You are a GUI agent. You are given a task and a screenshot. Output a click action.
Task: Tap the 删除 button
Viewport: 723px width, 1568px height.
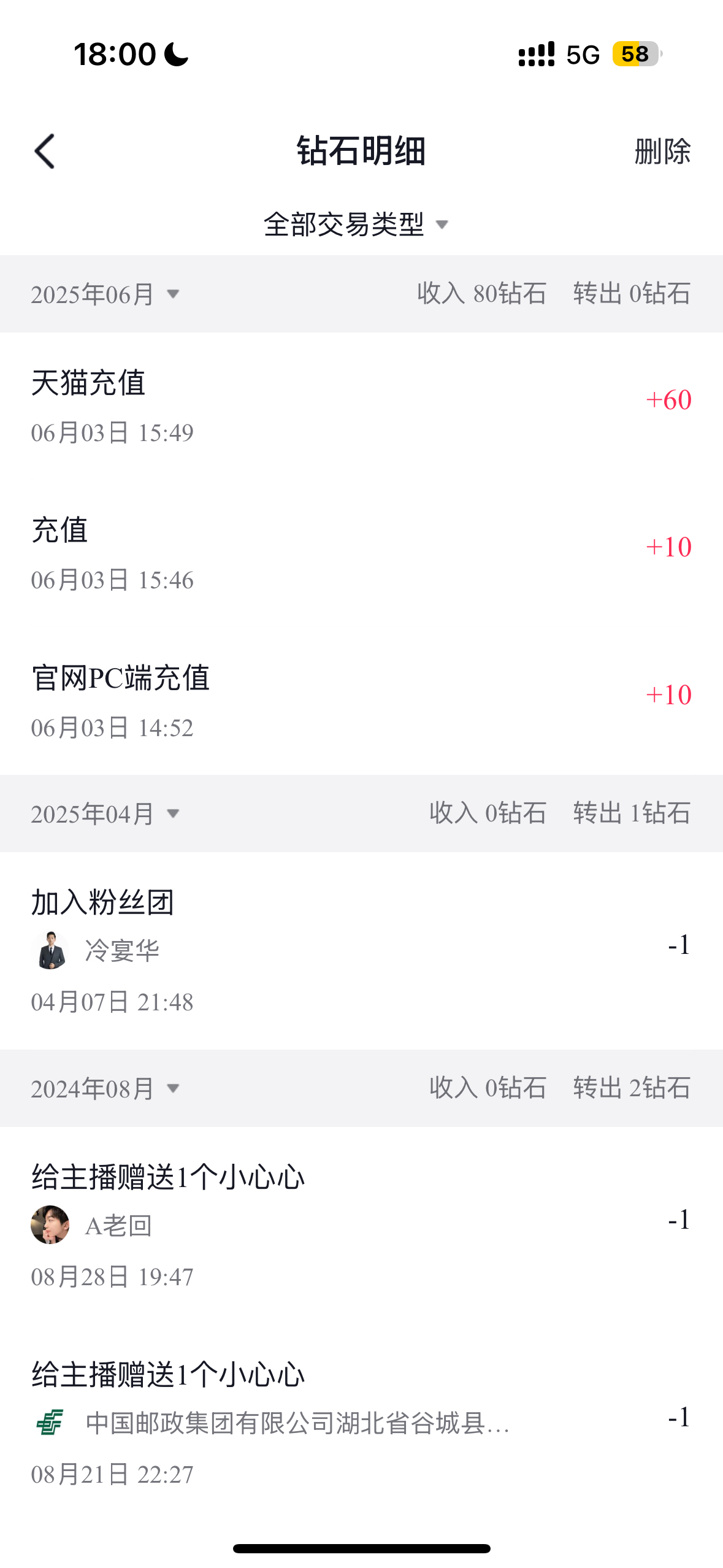click(662, 152)
